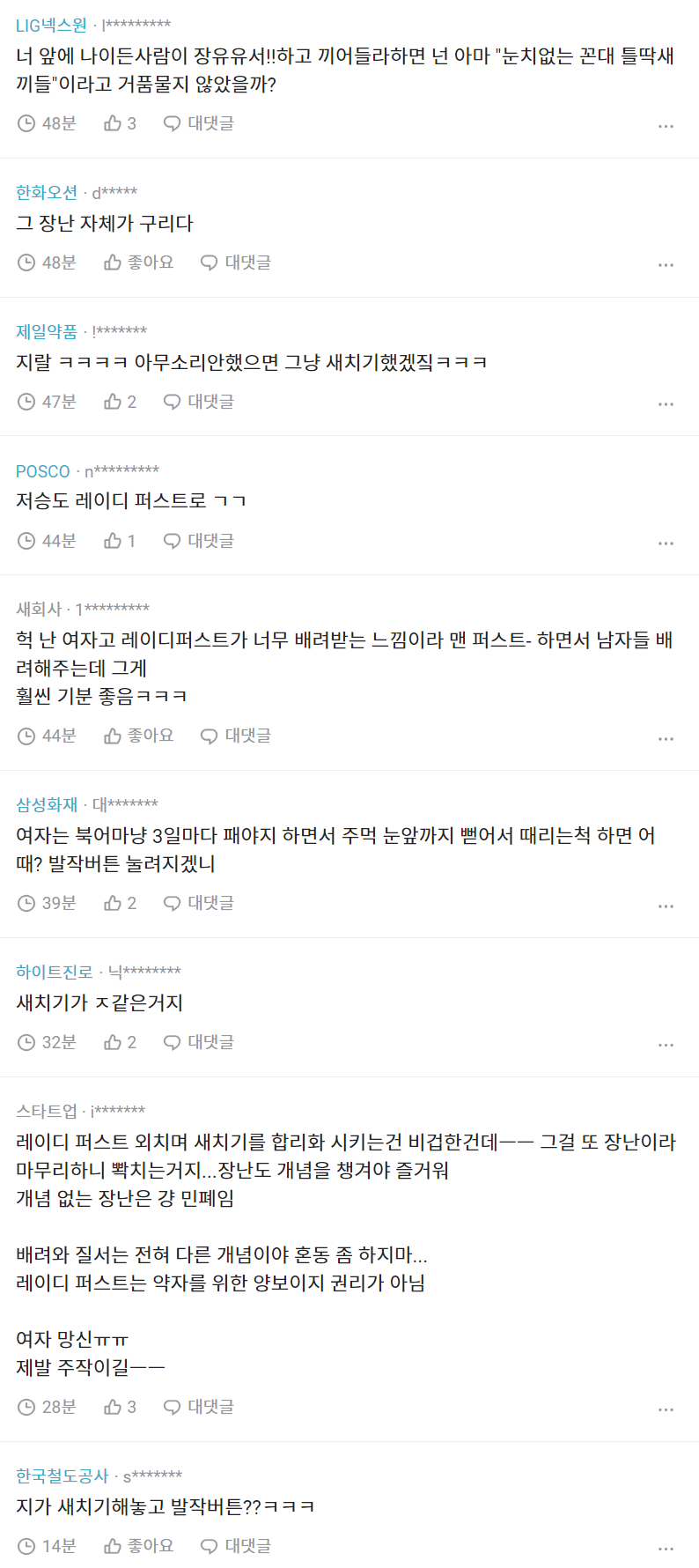
Task: Open more options on LIG넥스원 comment
Action: coord(666,126)
